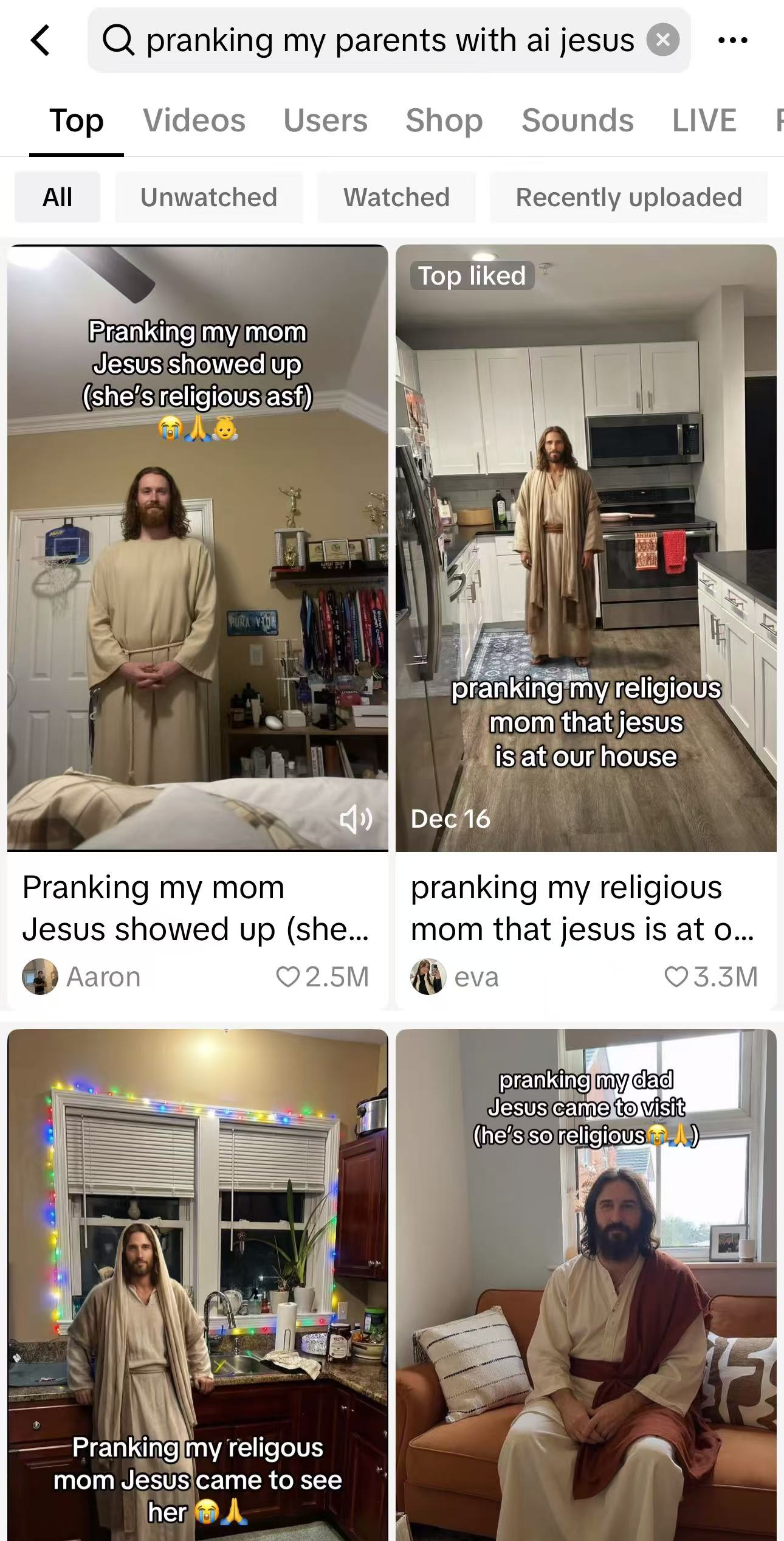
Task: Open the Shop tab
Action: point(444,120)
